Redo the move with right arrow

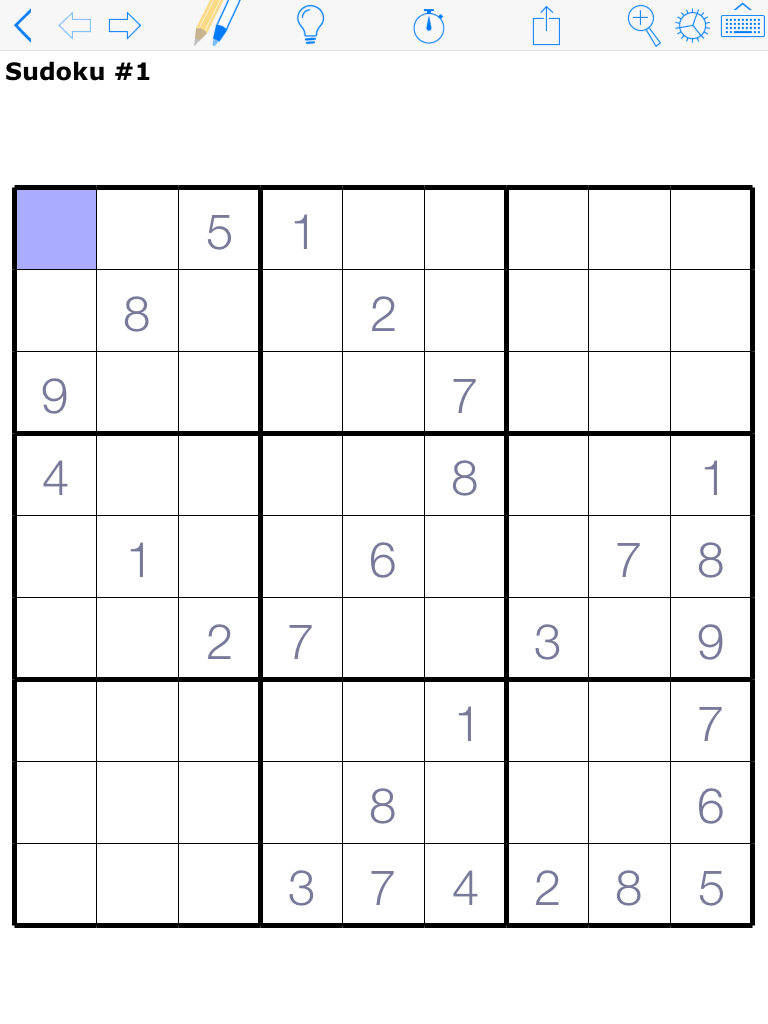point(124,25)
